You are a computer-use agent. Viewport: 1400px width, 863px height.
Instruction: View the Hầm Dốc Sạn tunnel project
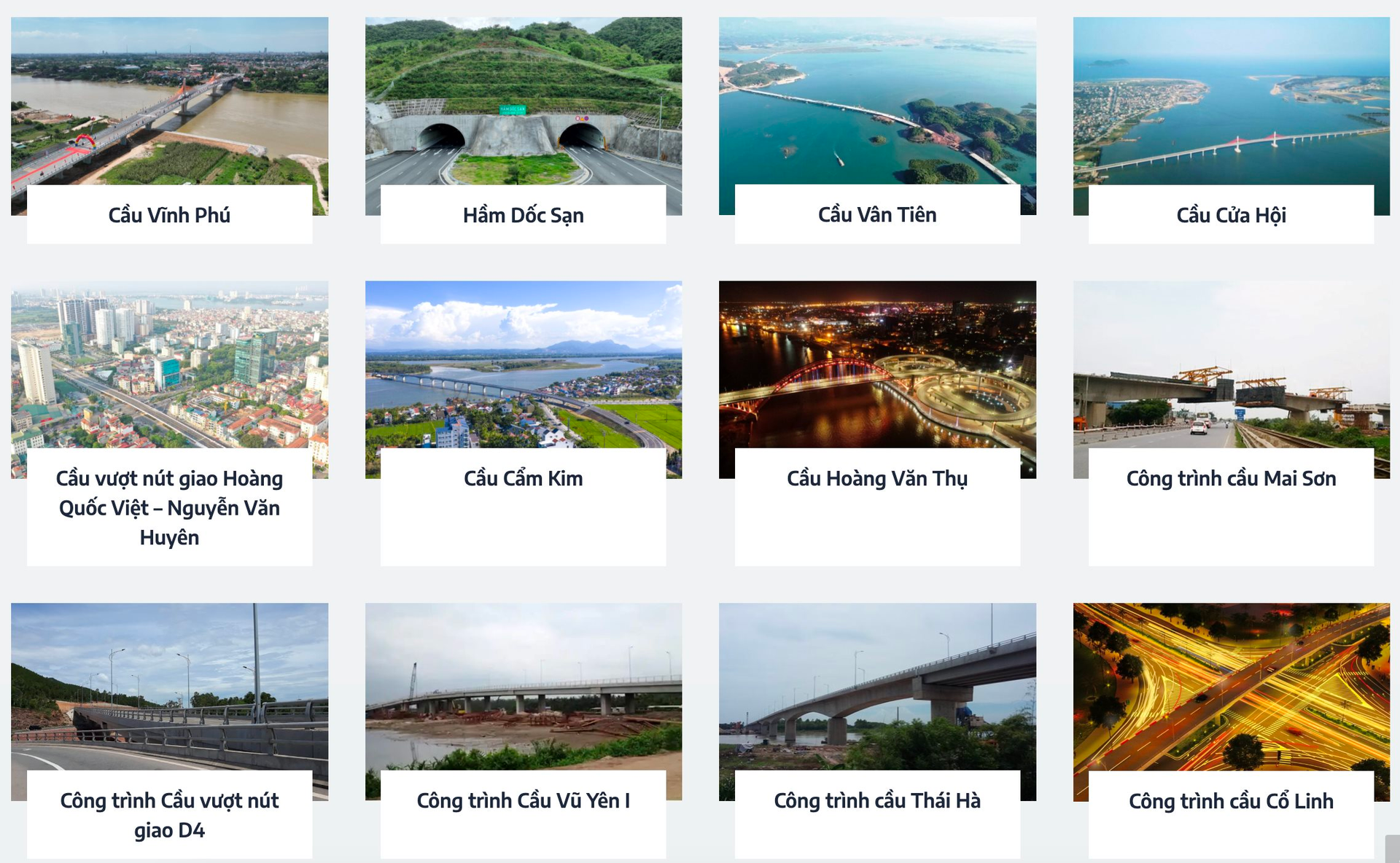point(523,215)
